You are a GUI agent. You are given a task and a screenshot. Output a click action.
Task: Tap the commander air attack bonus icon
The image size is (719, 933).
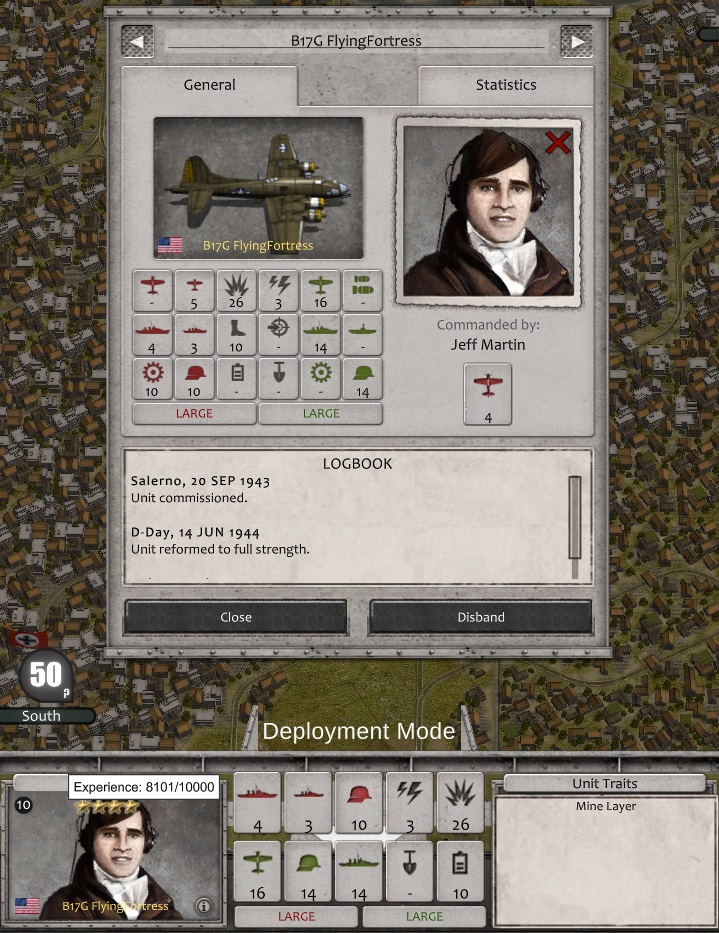pyautogui.click(x=488, y=394)
